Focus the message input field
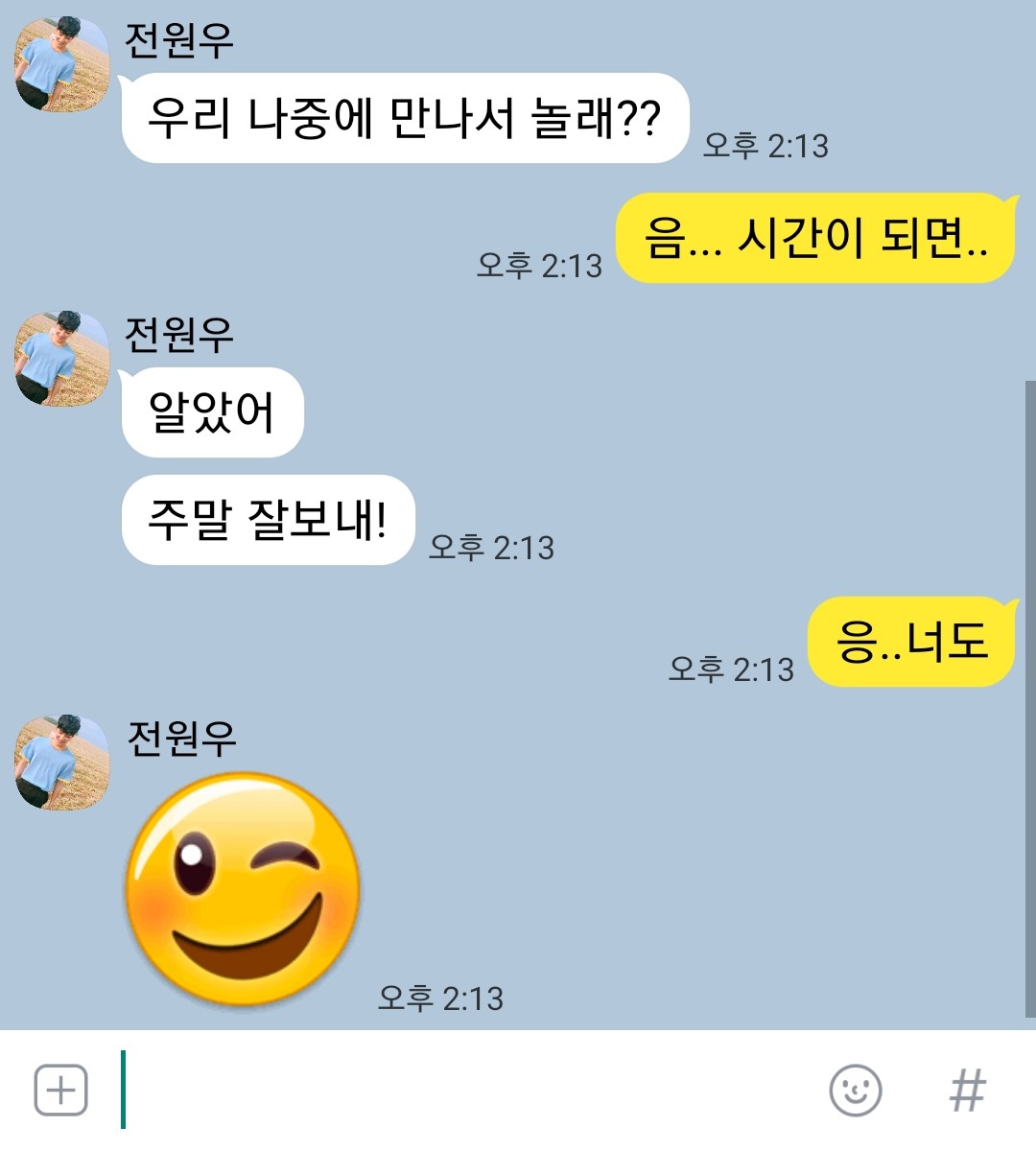Viewport: 1036px width, 1151px height. 460,1091
